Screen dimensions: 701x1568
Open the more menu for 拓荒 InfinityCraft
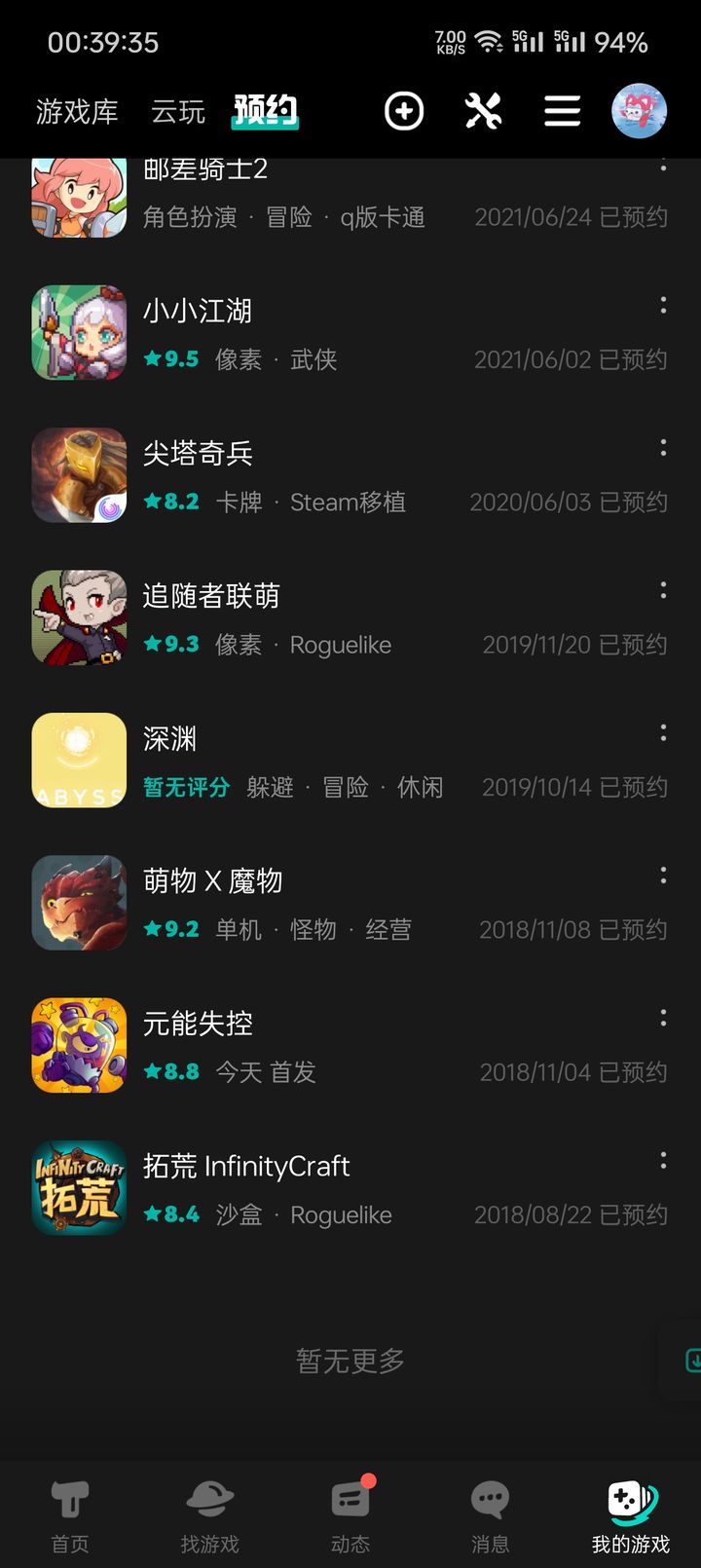(x=663, y=1160)
